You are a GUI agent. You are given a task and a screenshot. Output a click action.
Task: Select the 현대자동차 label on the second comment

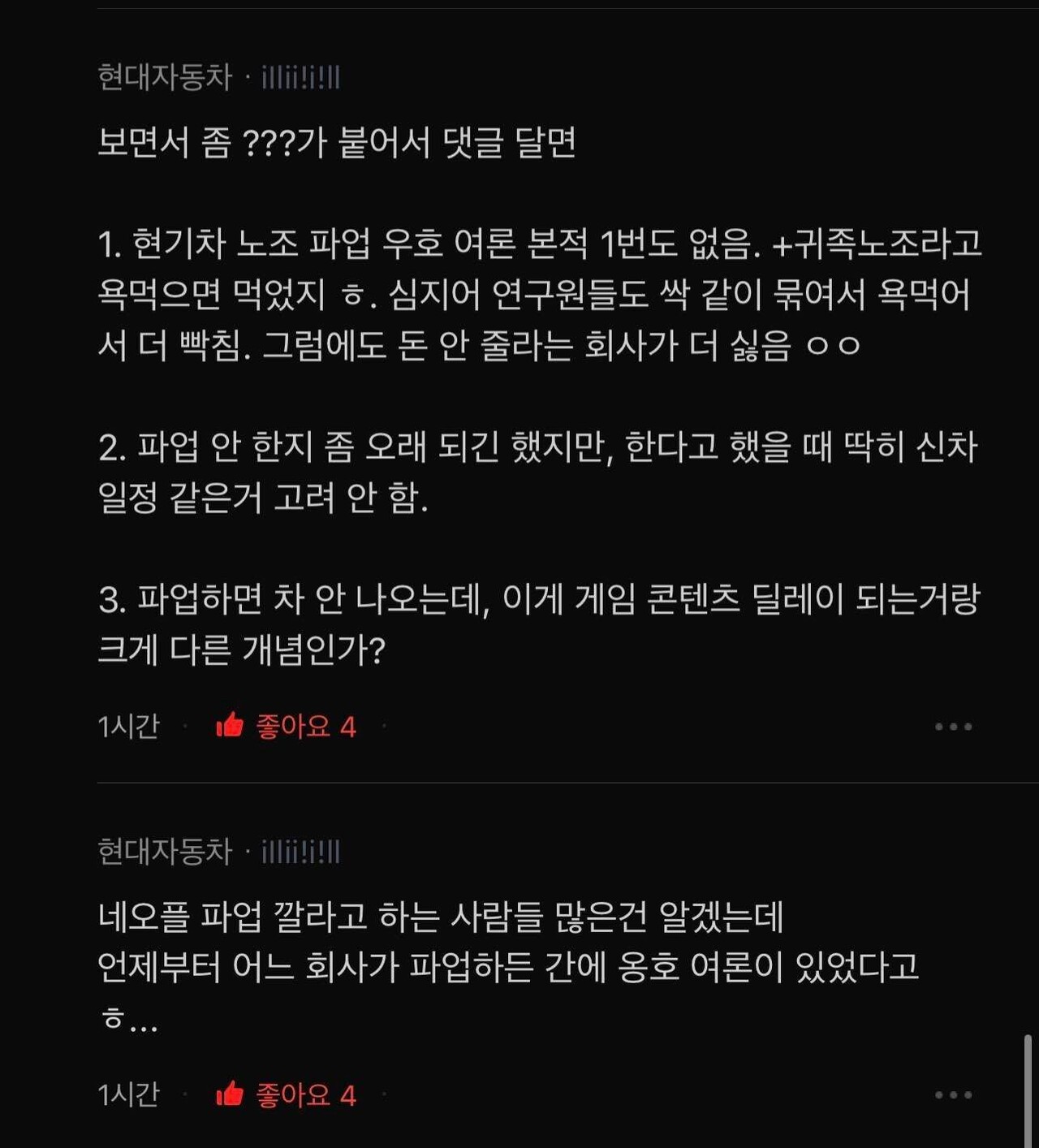point(162,852)
